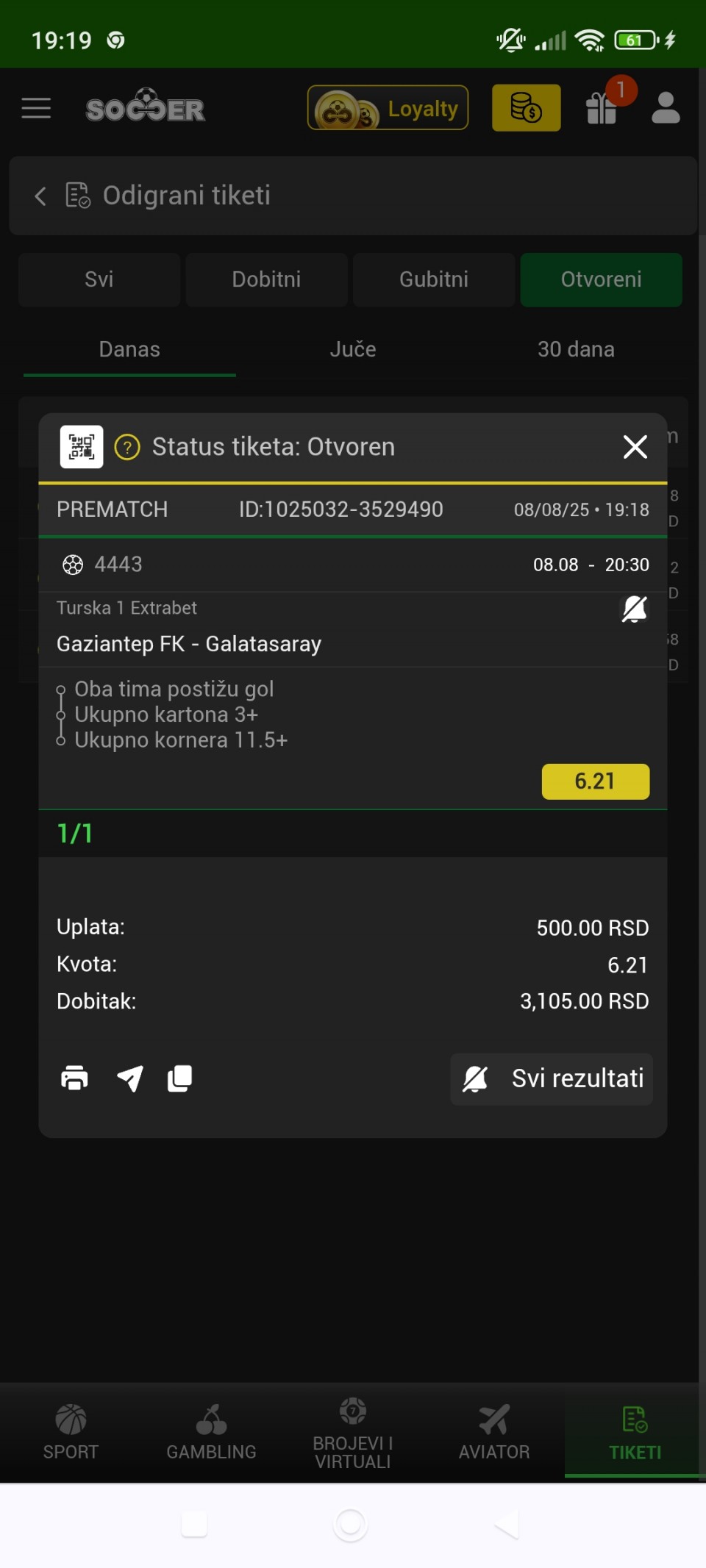Toggle the bell notification for Gaziantep FK match

click(x=634, y=609)
